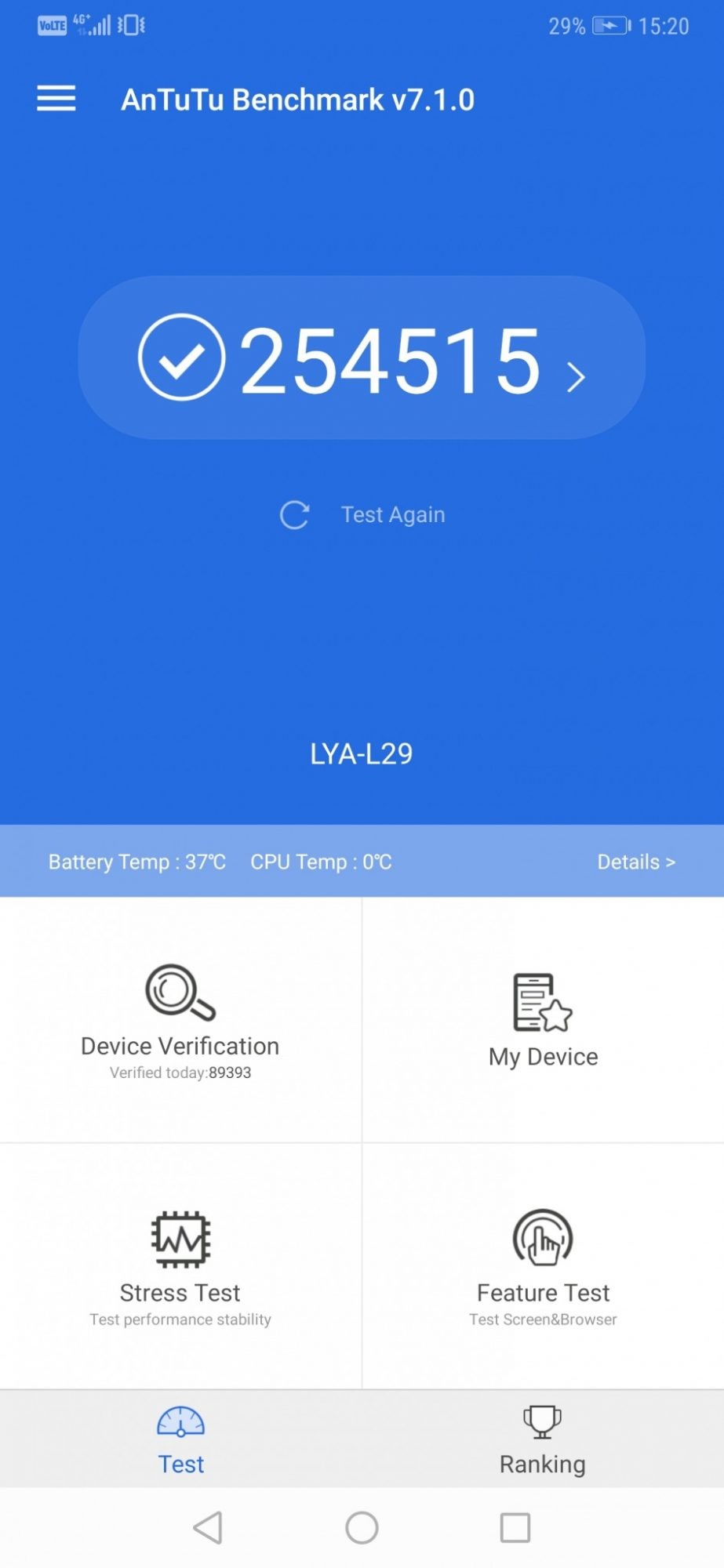Open recent apps via square button
Screen dimensions: 724x1568
point(515,1527)
